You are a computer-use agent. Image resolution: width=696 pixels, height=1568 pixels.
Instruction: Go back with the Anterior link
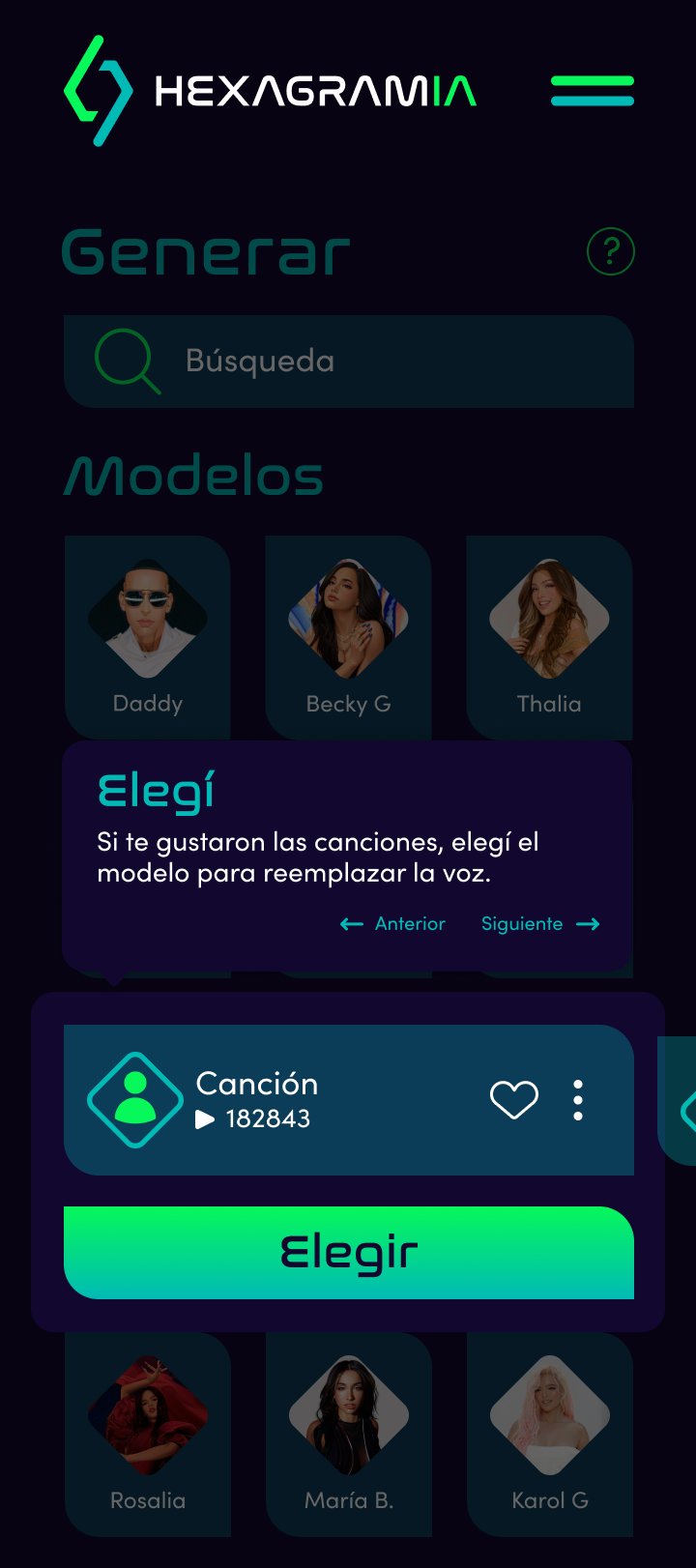[x=410, y=924]
